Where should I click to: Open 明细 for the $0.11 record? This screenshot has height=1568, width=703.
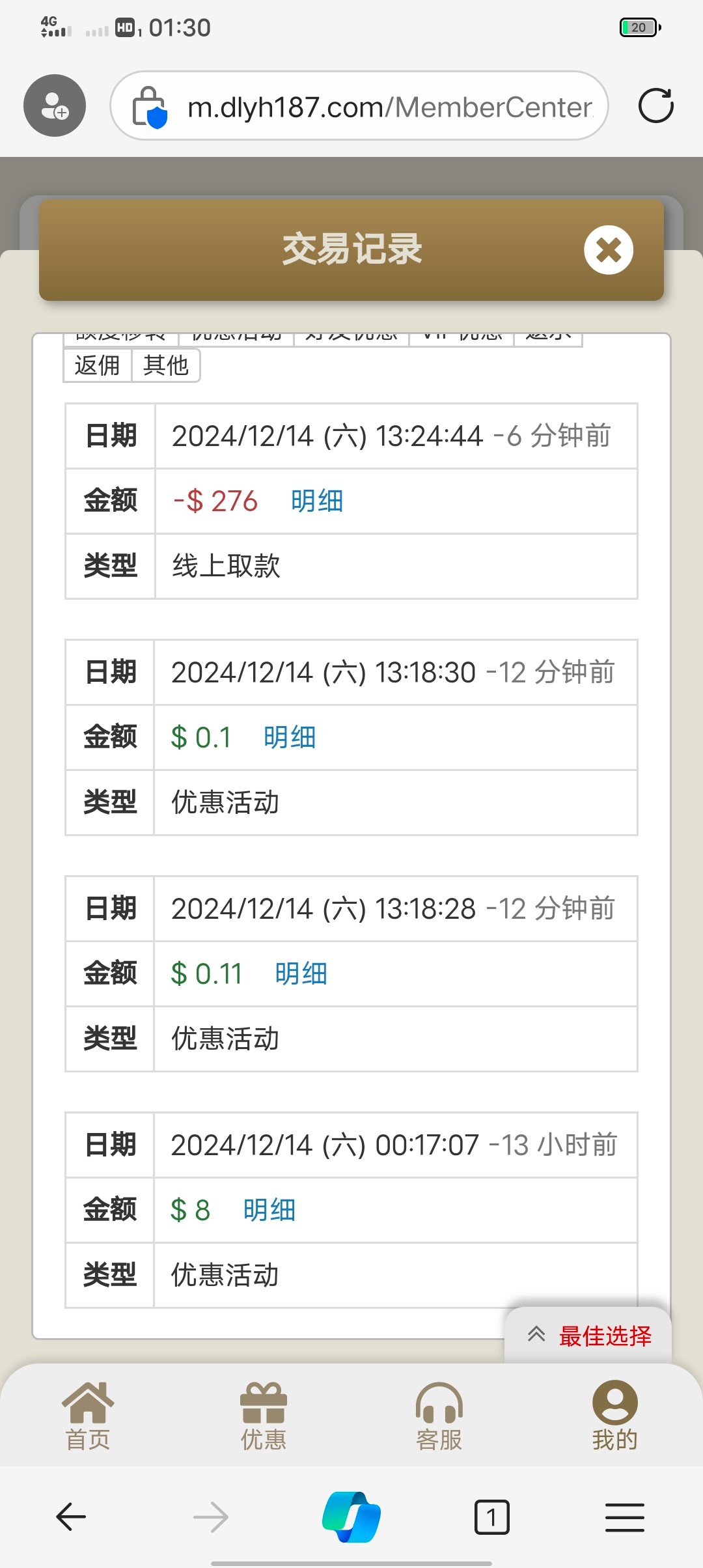pyautogui.click(x=301, y=974)
